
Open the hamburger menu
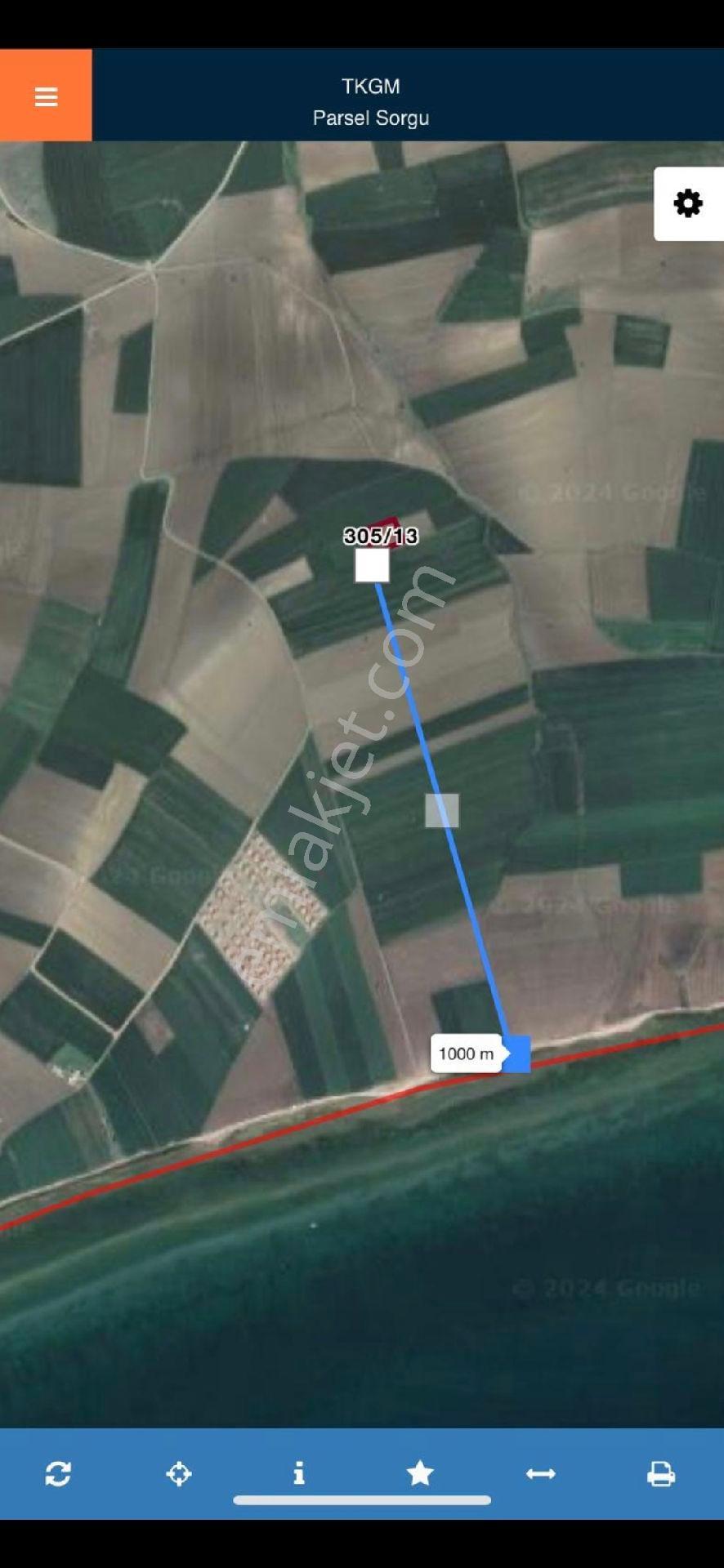point(46,96)
